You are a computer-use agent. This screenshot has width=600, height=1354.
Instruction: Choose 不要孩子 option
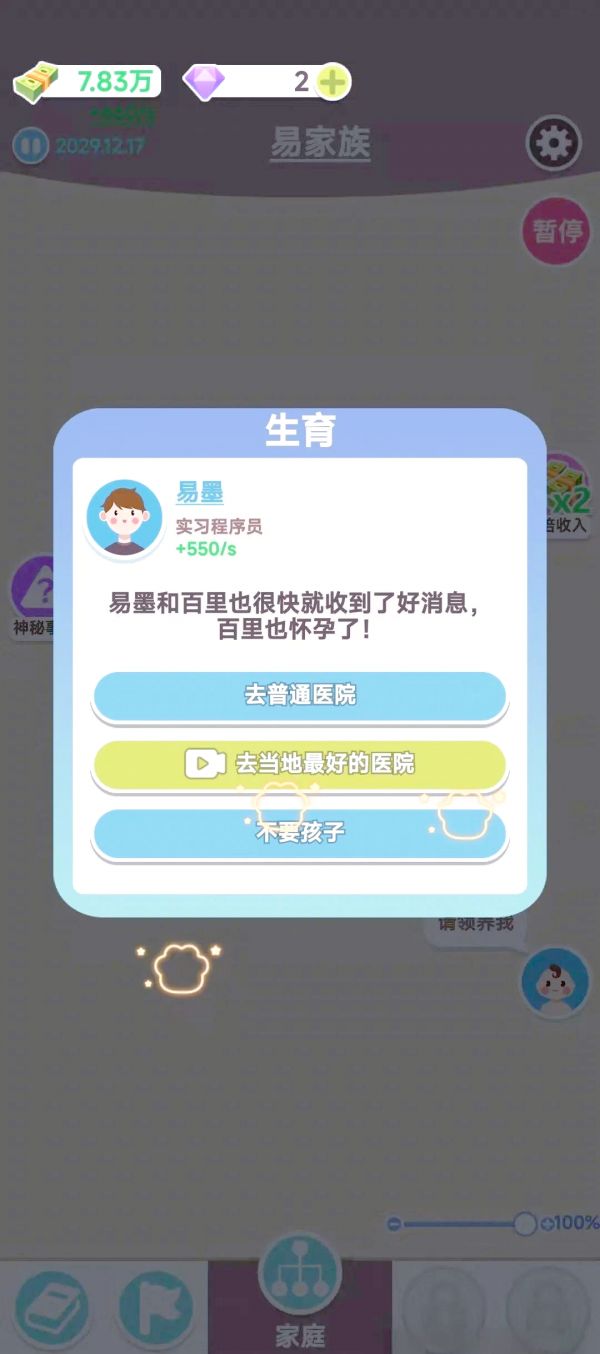click(x=299, y=832)
